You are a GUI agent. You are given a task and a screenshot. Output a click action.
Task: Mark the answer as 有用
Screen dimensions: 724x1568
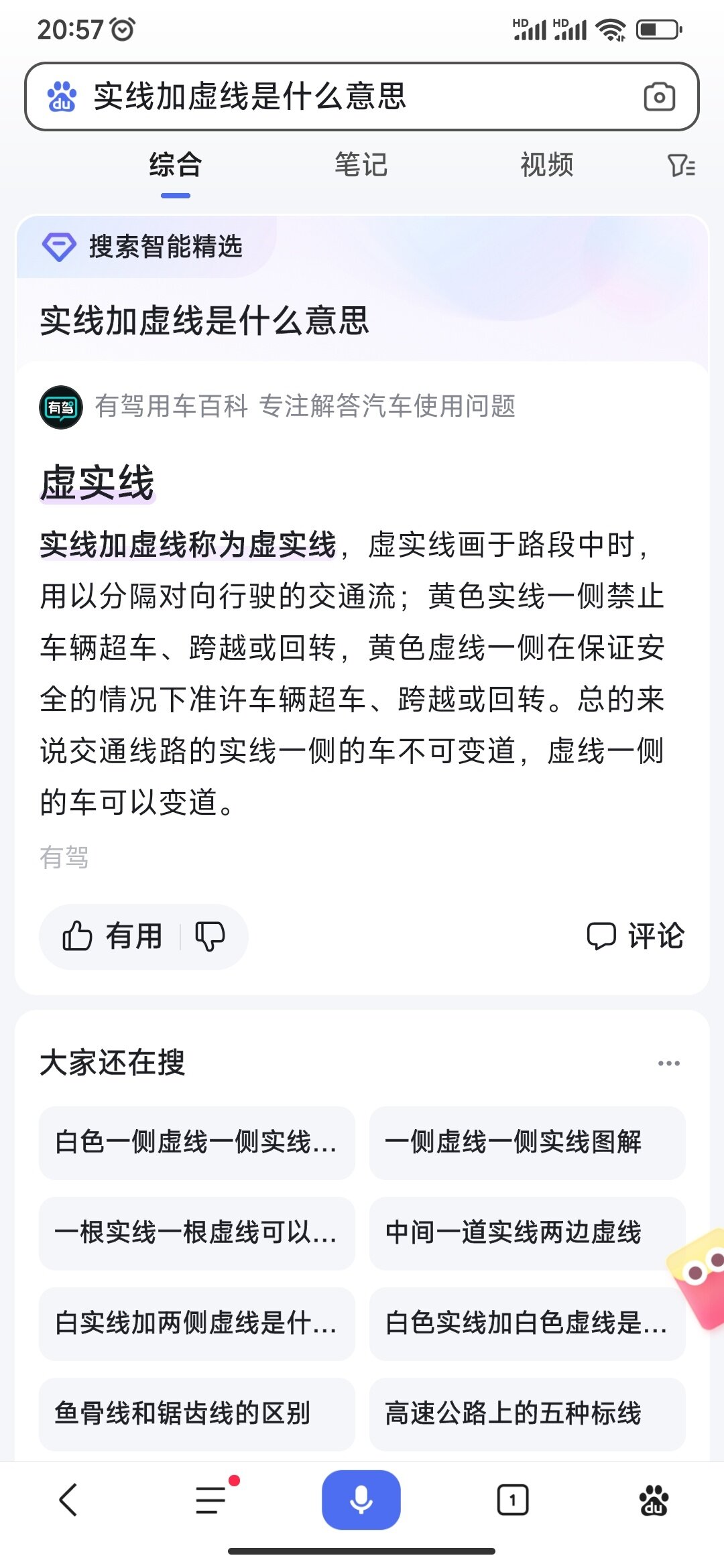tap(113, 936)
